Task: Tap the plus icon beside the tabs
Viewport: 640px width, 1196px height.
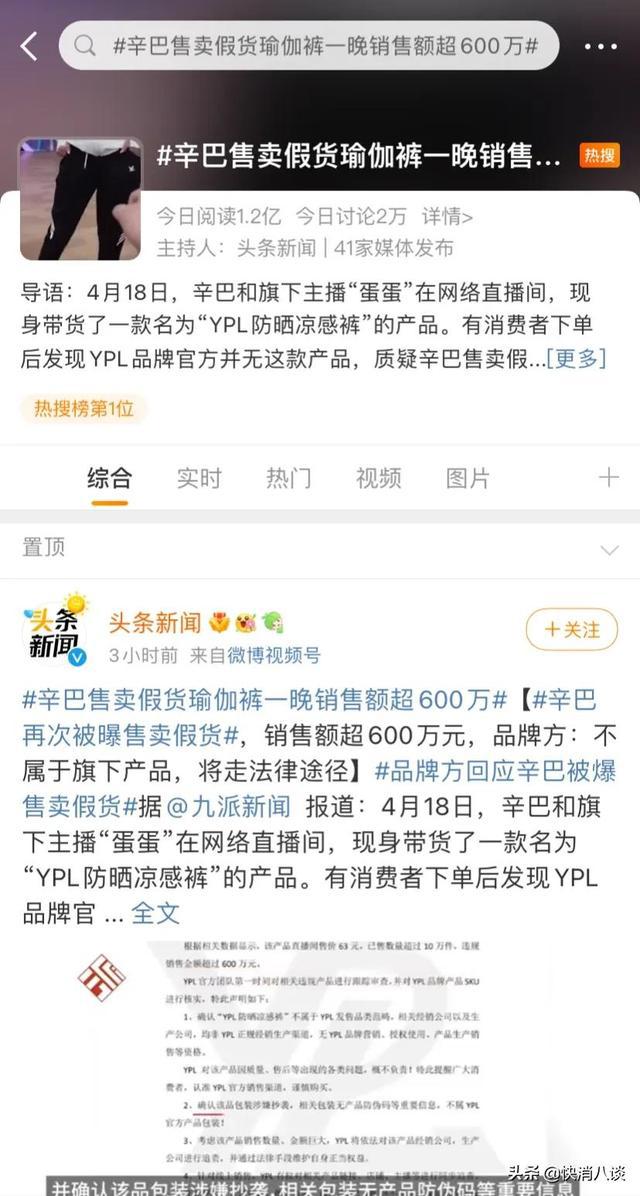Action: (x=608, y=478)
